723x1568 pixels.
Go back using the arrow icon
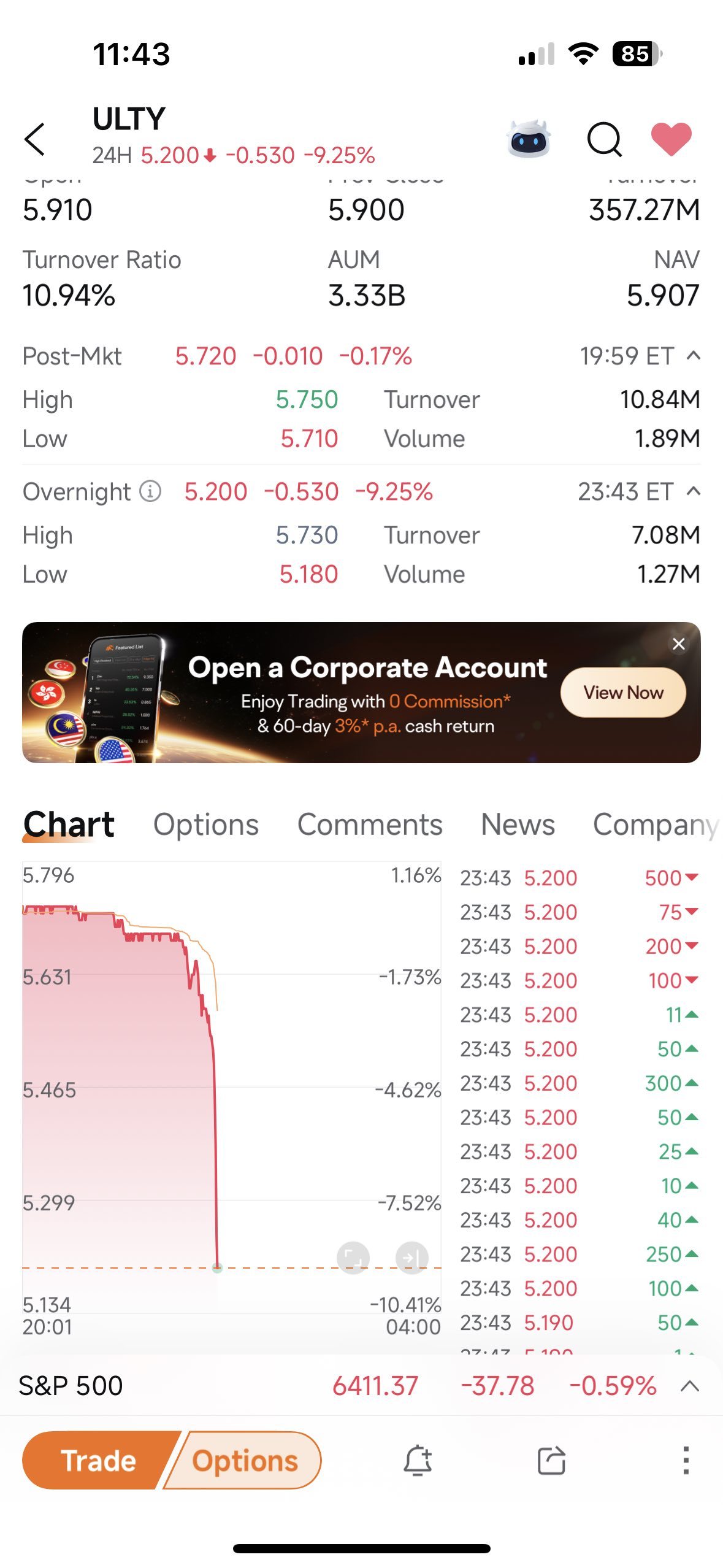tap(35, 139)
